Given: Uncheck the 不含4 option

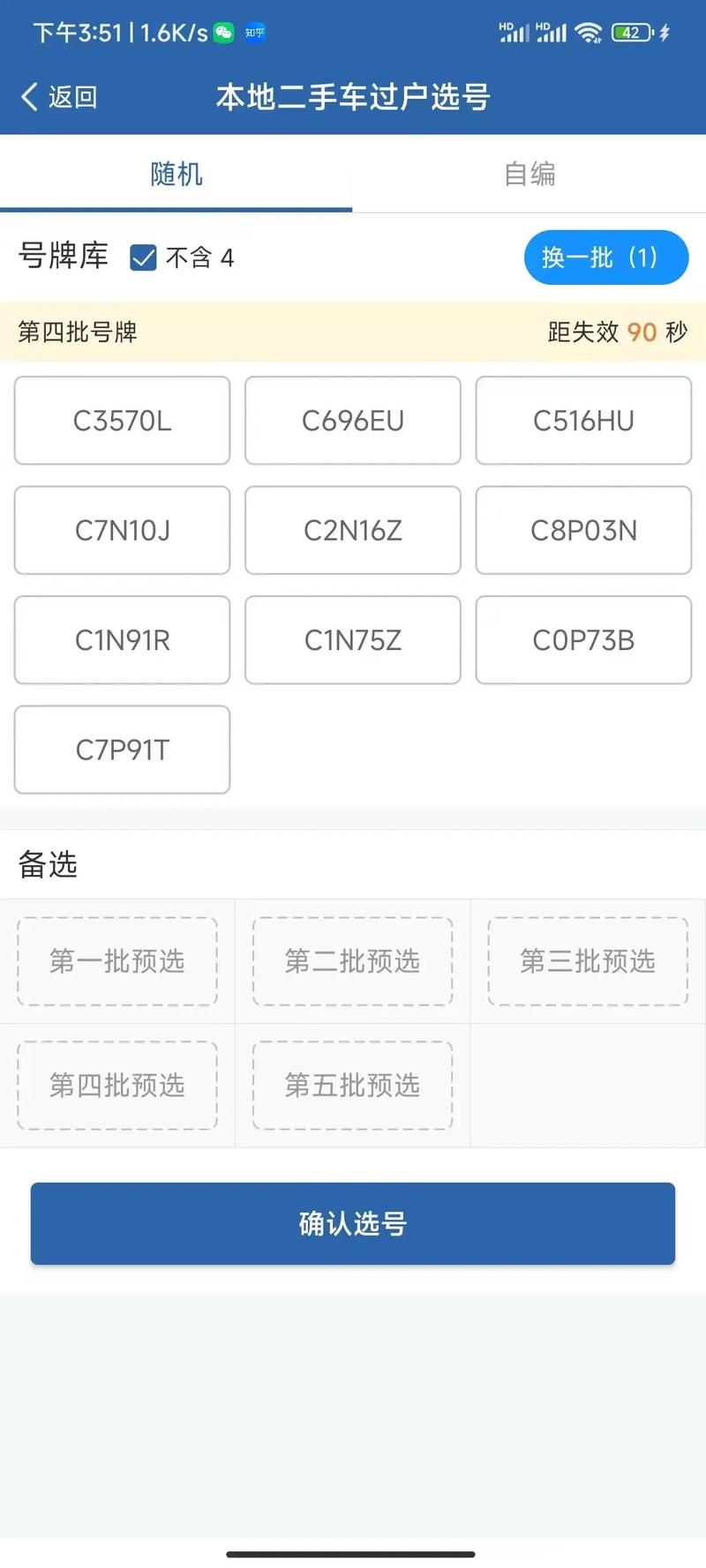Looking at the screenshot, I should click(x=143, y=258).
